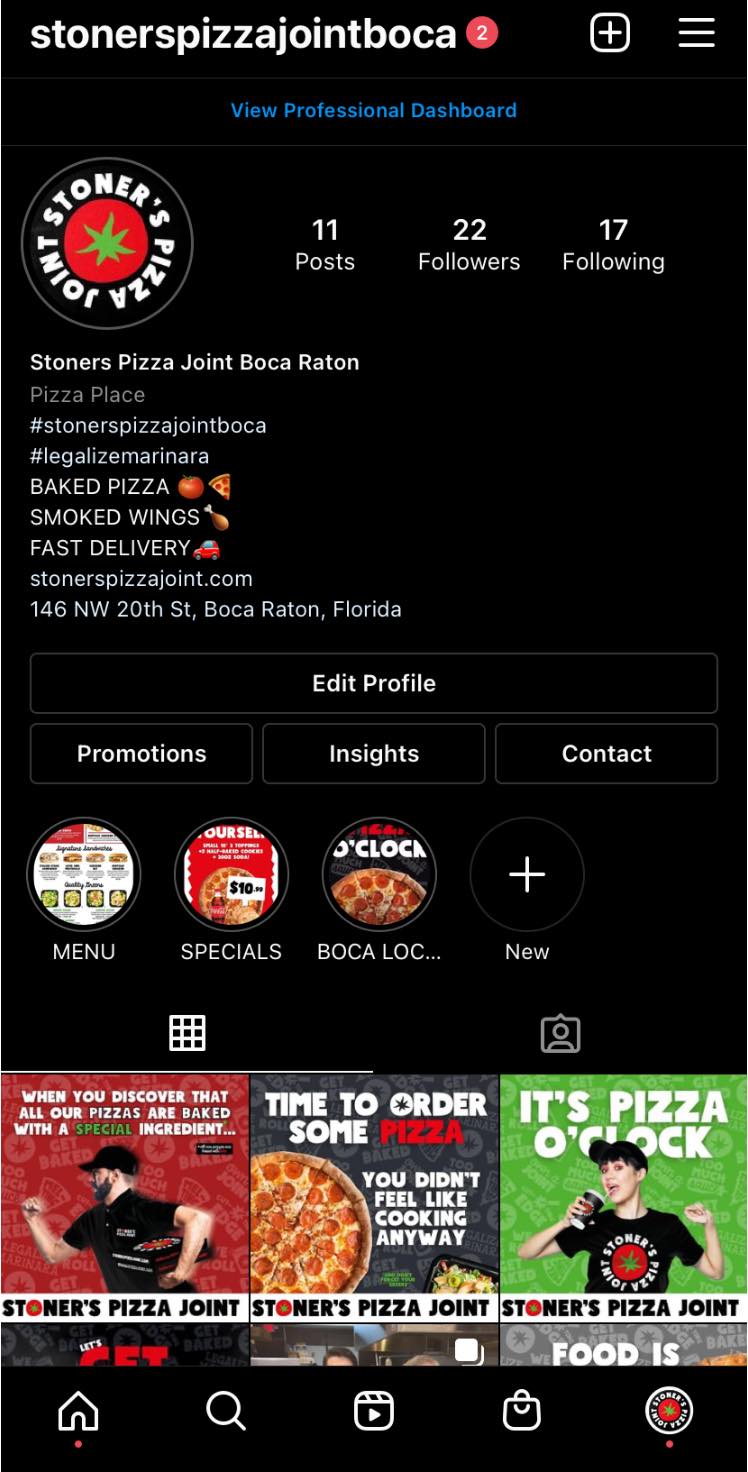Add a New highlight
This screenshot has height=1472, width=748.
coord(527,876)
